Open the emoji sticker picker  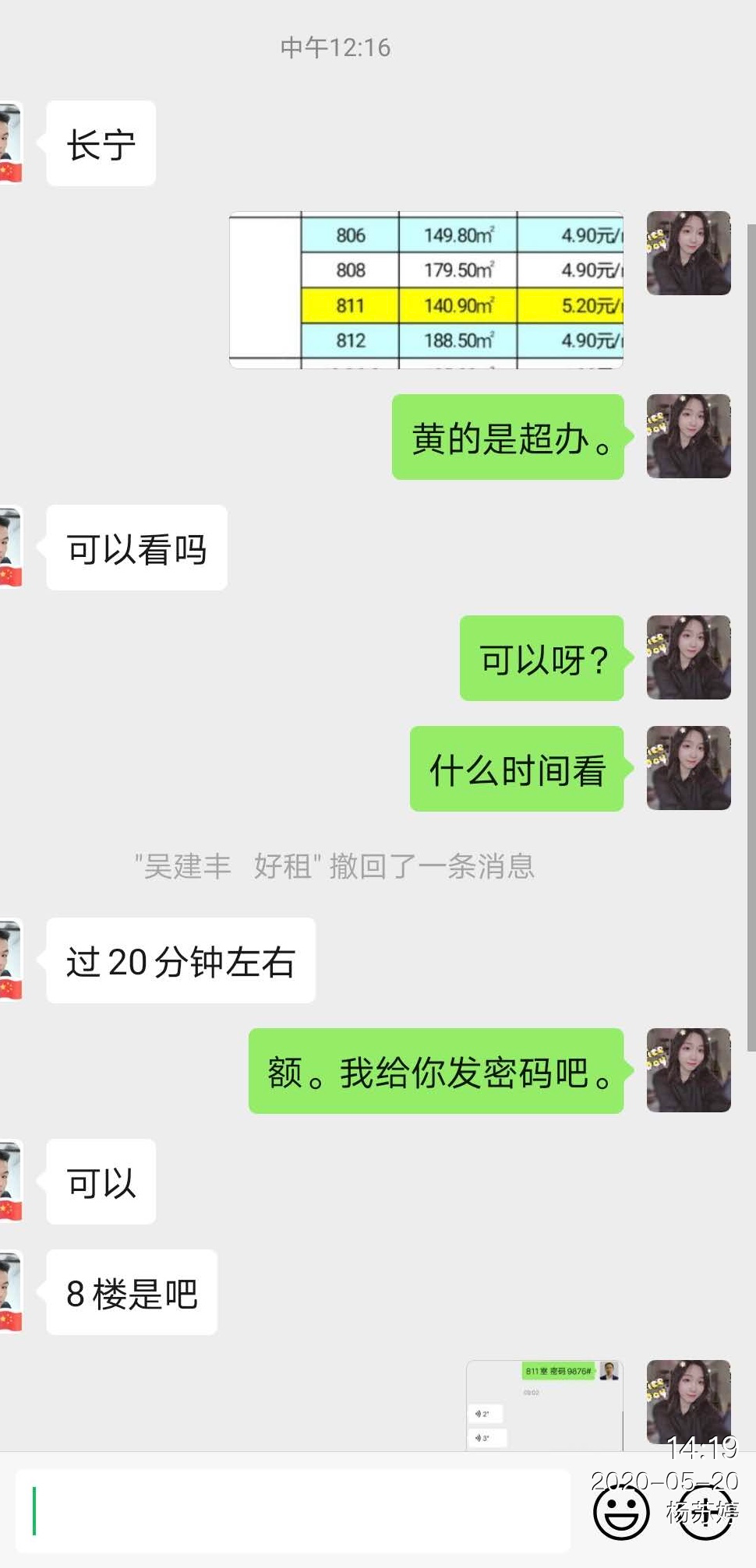(621, 1512)
